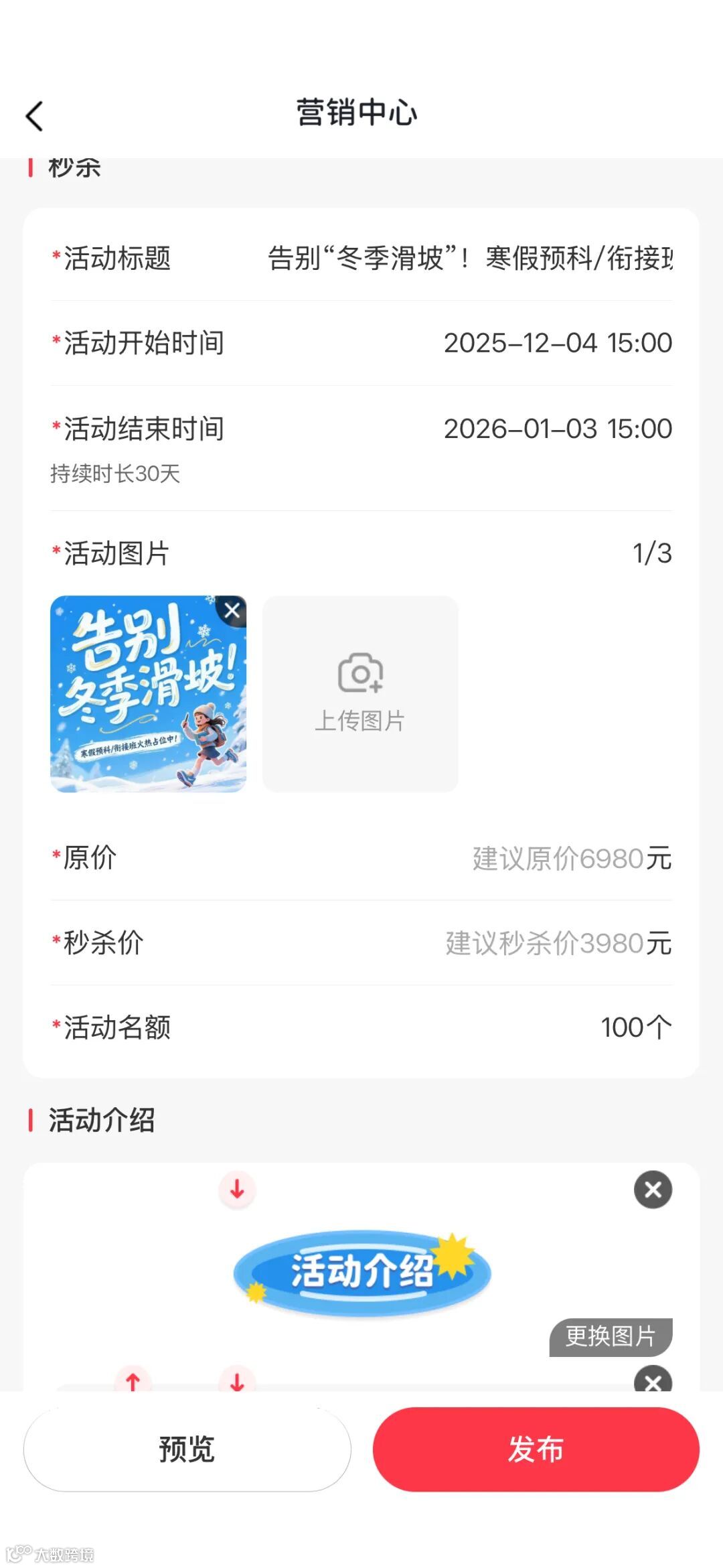Viewport: 723px width, 1568px height.
Task: Enter the 原价 amount
Action: (570, 858)
